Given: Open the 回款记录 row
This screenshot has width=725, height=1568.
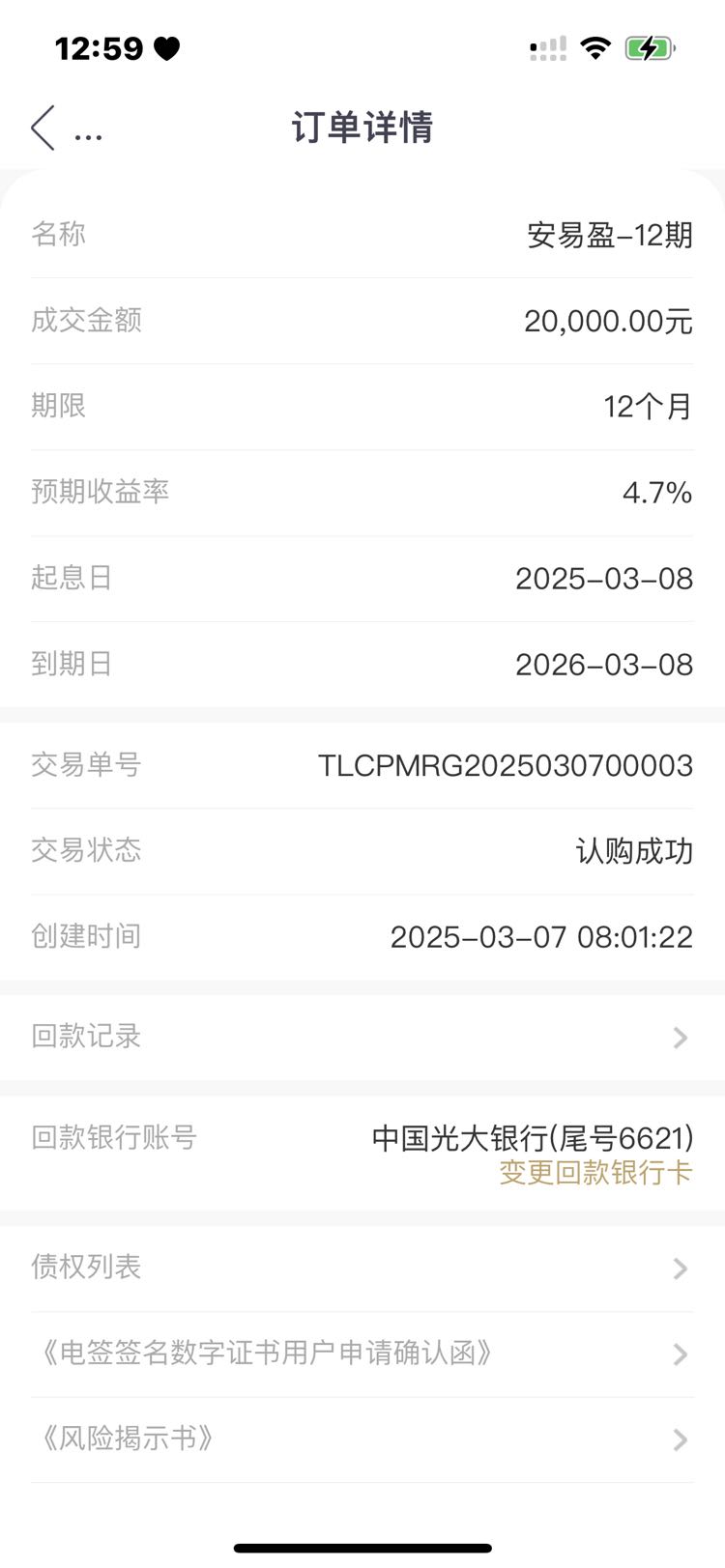Looking at the screenshot, I should click(x=362, y=1037).
